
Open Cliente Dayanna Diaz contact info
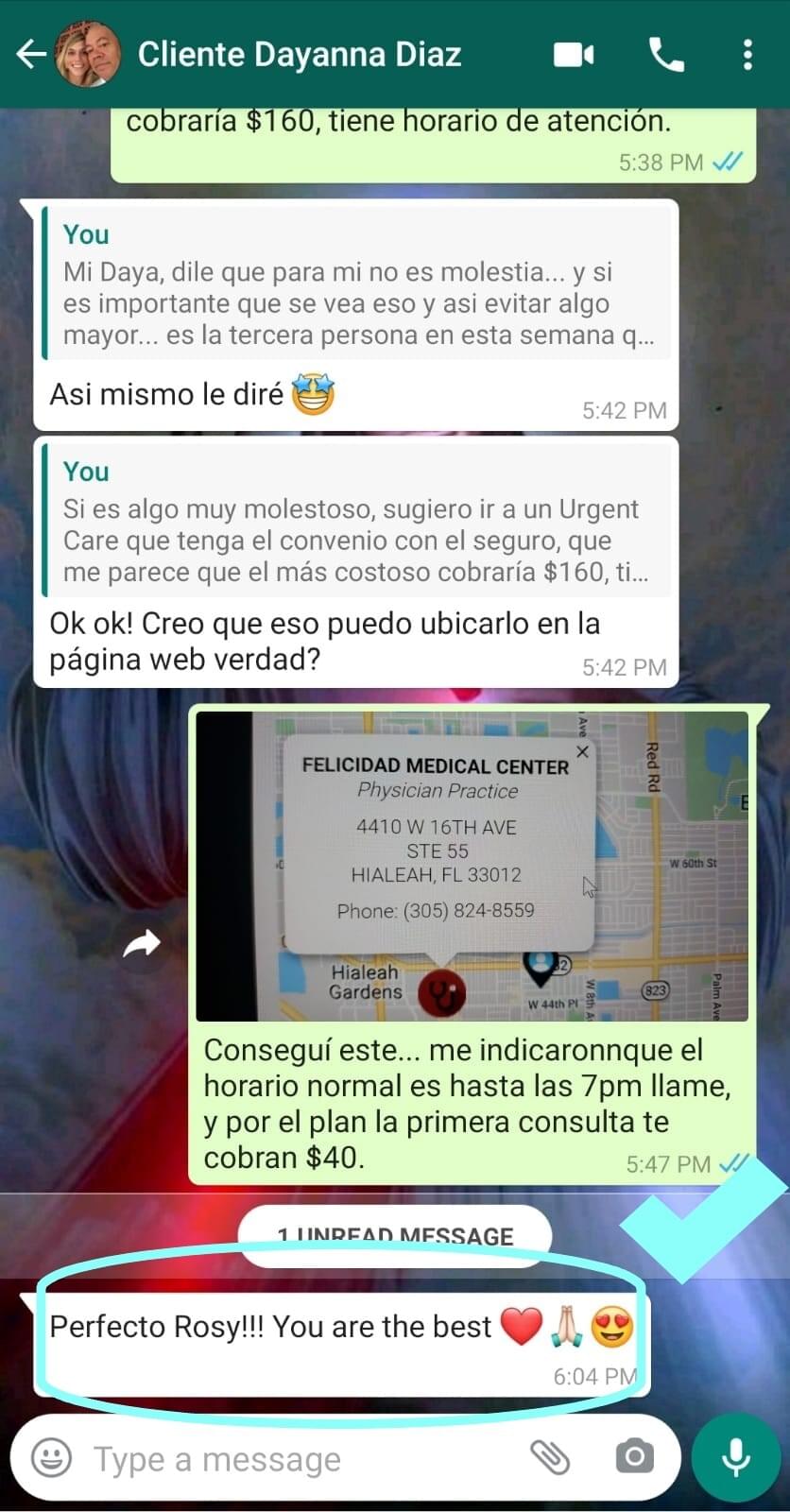point(299,55)
